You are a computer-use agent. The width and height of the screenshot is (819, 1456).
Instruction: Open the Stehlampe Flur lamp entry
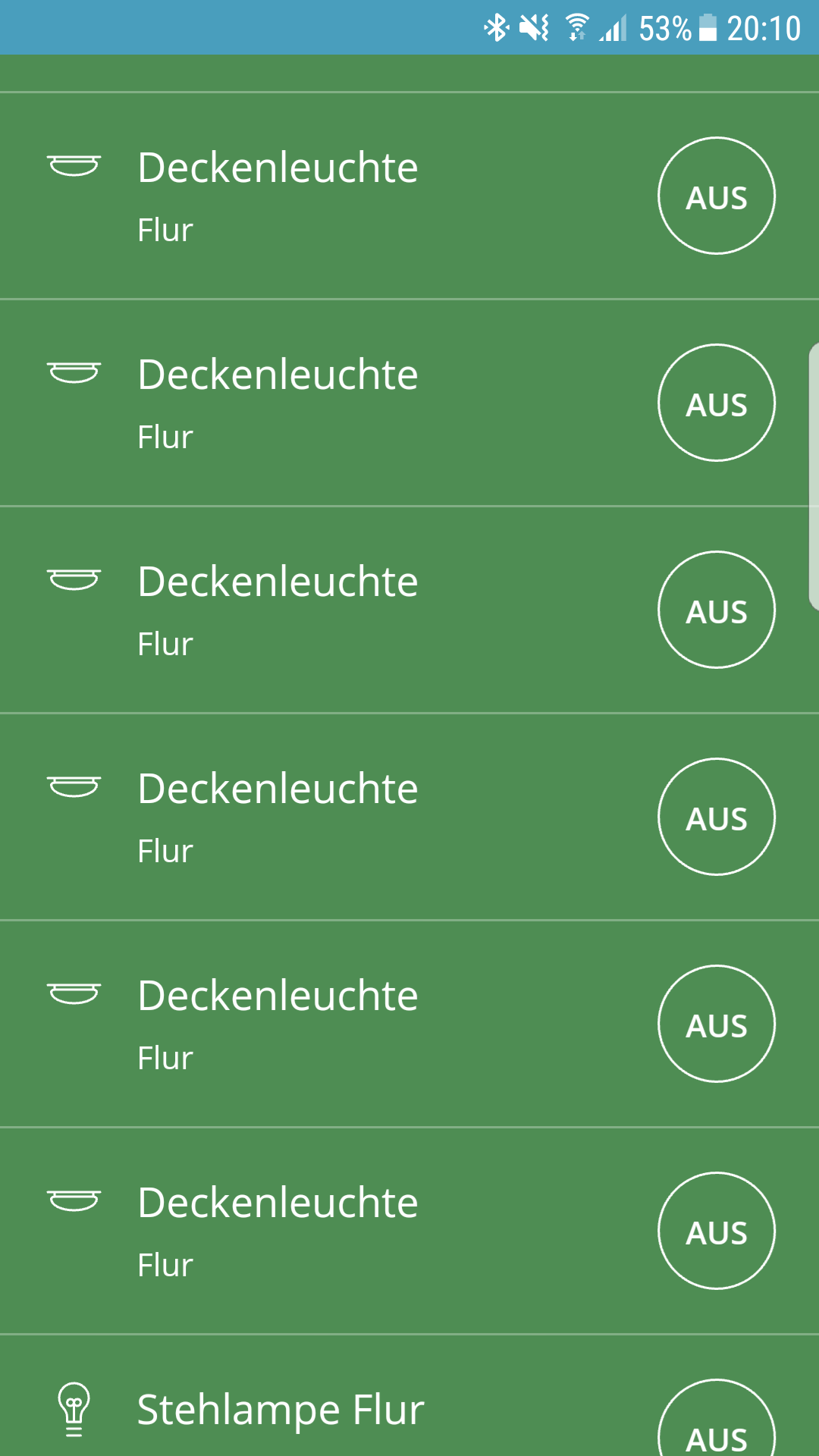pos(281,1410)
